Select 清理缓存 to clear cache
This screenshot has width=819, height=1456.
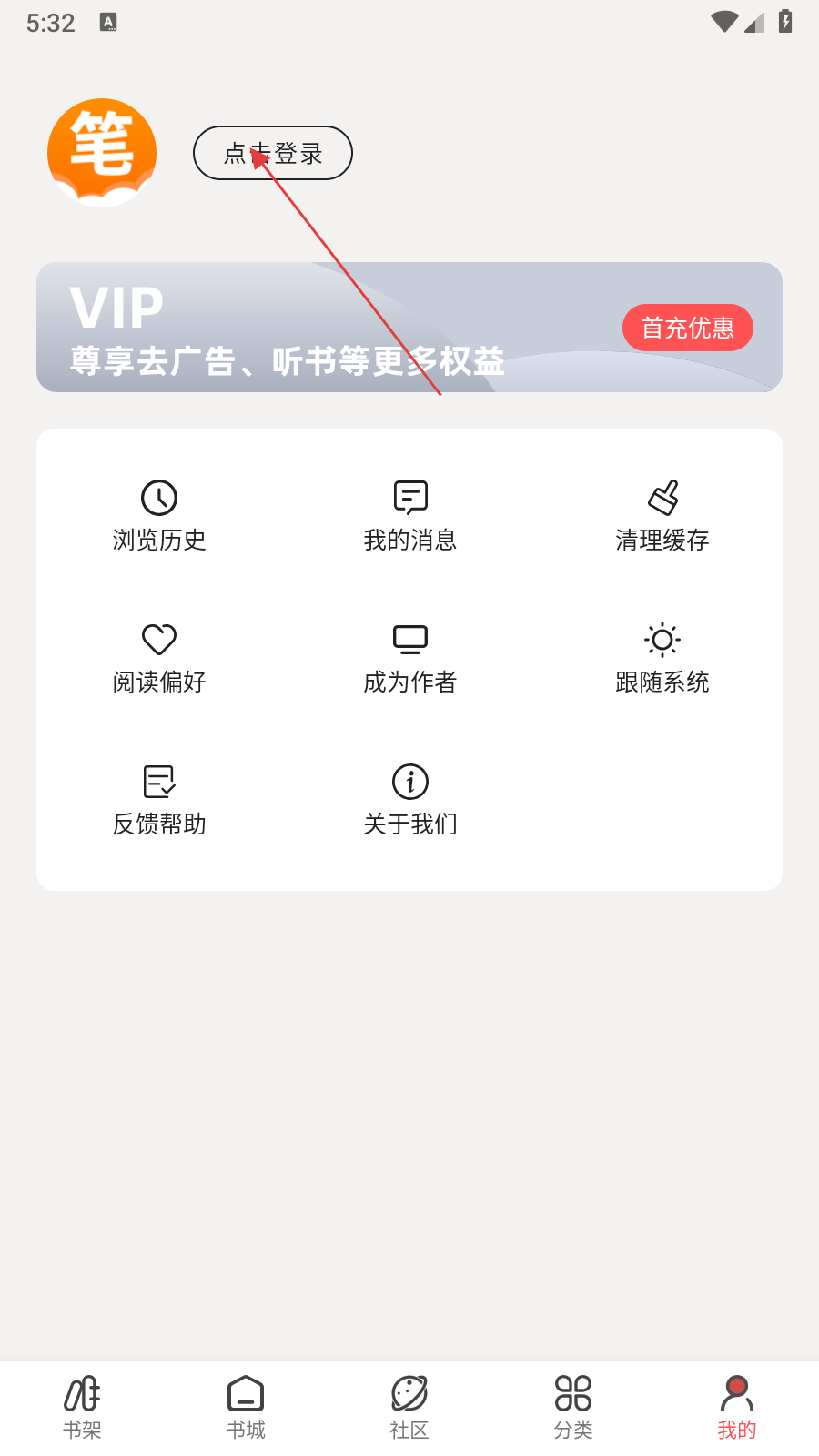pos(662,516)
